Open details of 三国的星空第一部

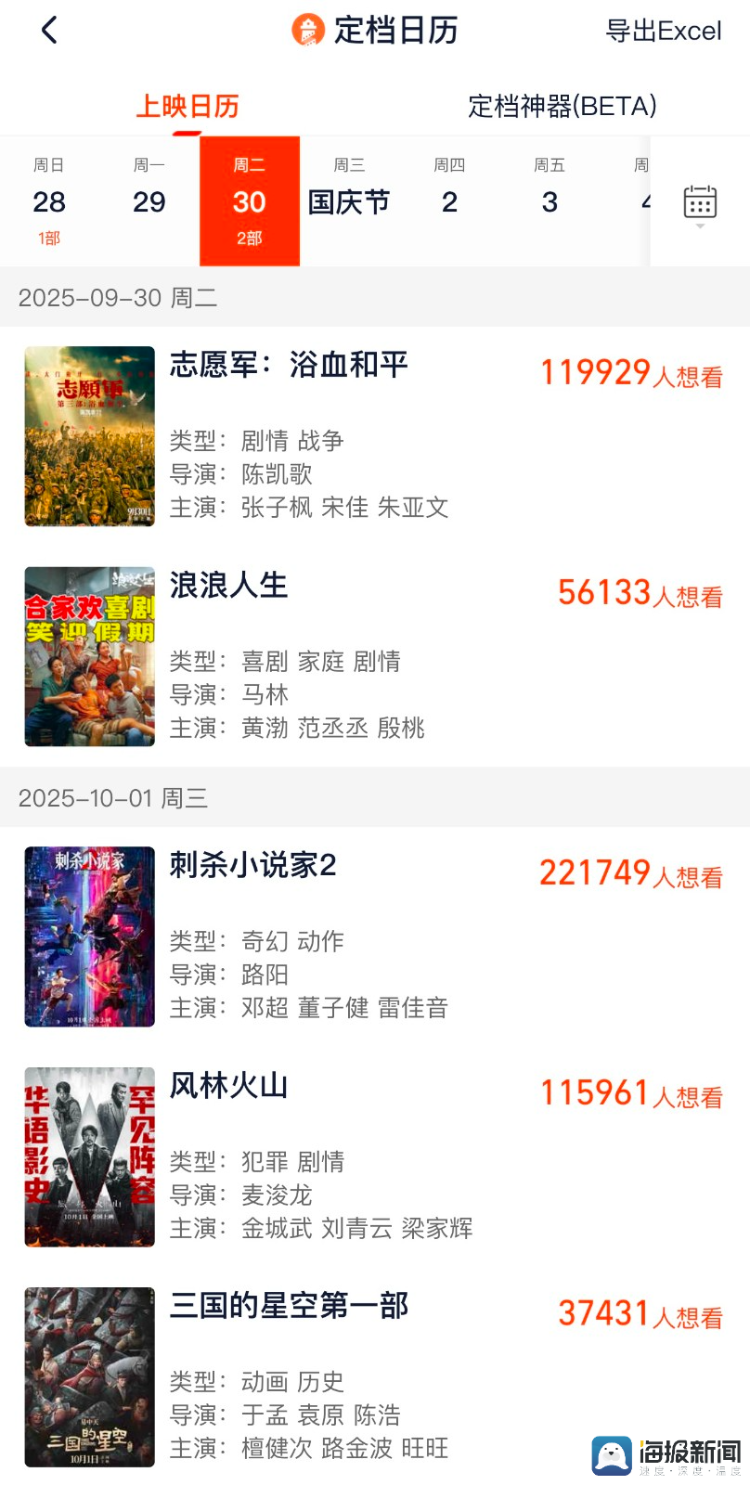[291, 1306]
